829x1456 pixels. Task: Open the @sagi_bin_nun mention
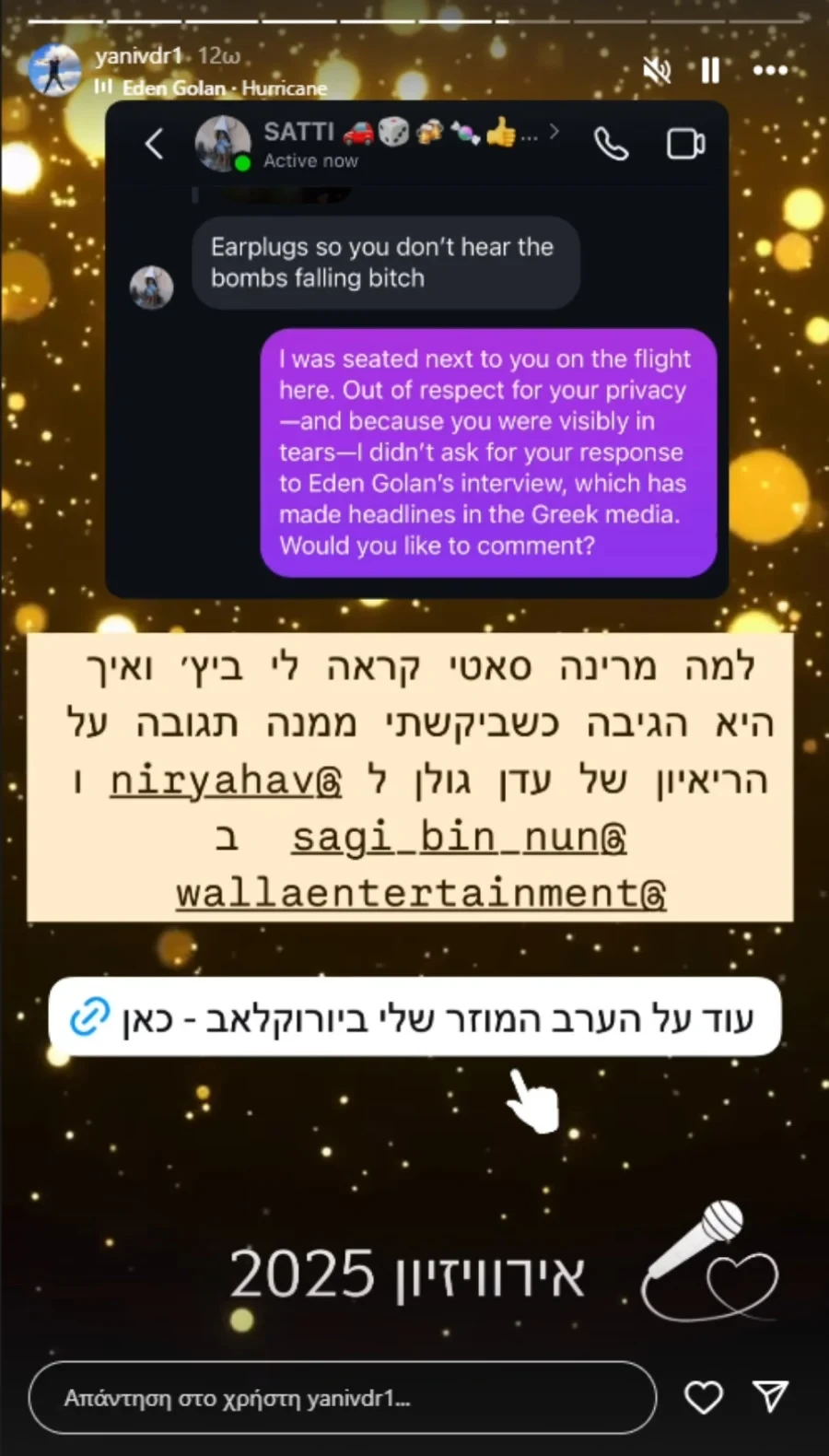tap(459, 838)
